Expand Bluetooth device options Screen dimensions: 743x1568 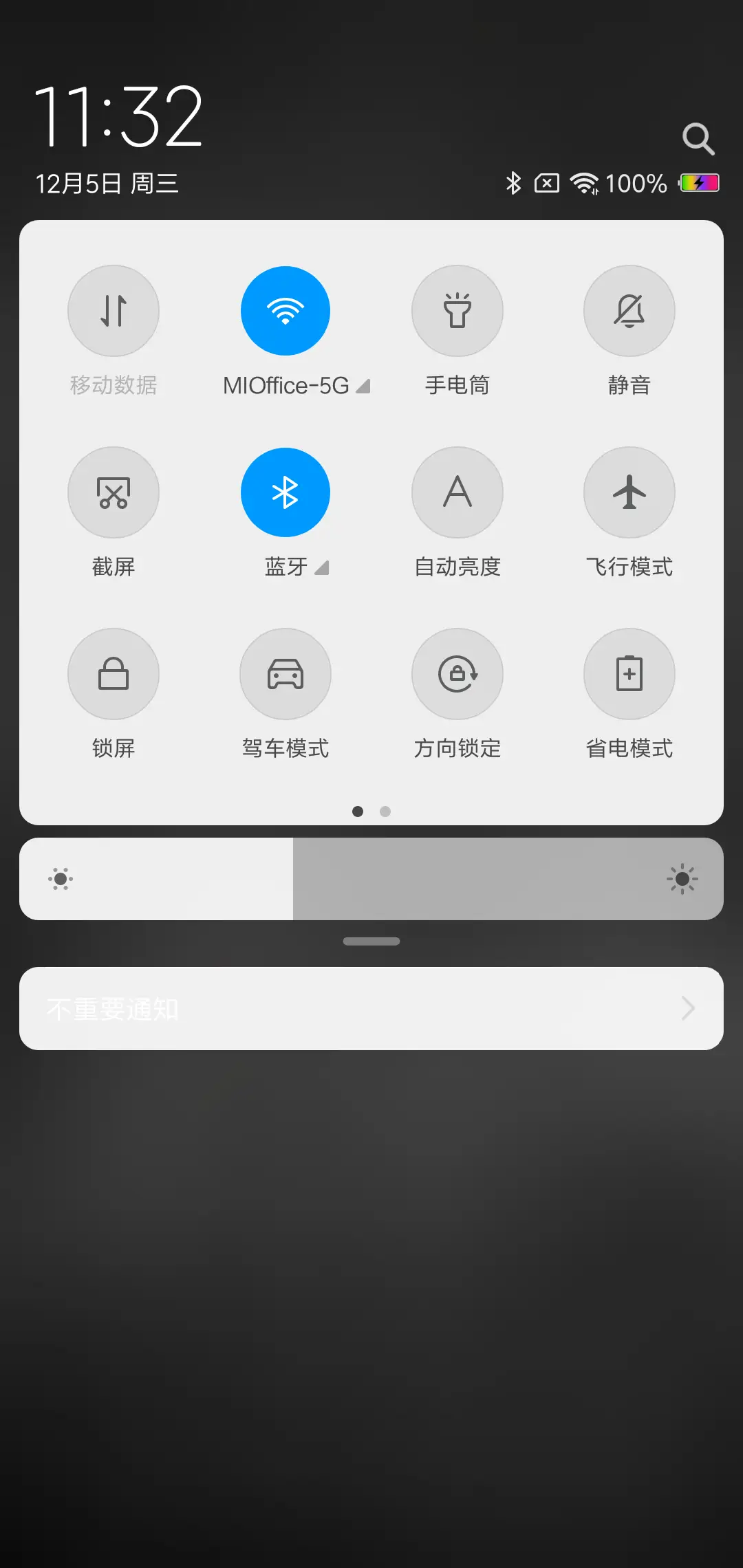[322, 568]
